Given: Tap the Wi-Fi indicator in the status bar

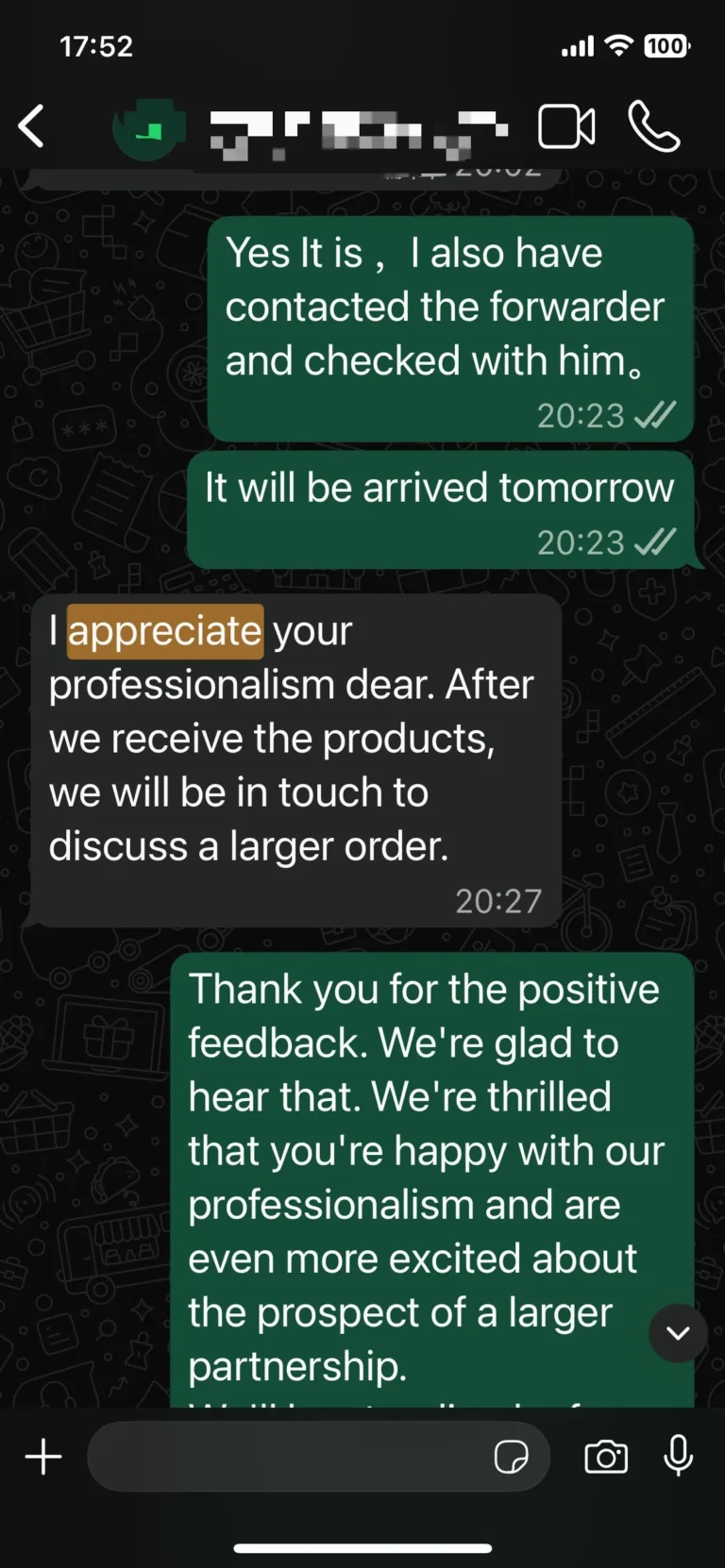Looking at the screenshot, I should click(618, 44).
